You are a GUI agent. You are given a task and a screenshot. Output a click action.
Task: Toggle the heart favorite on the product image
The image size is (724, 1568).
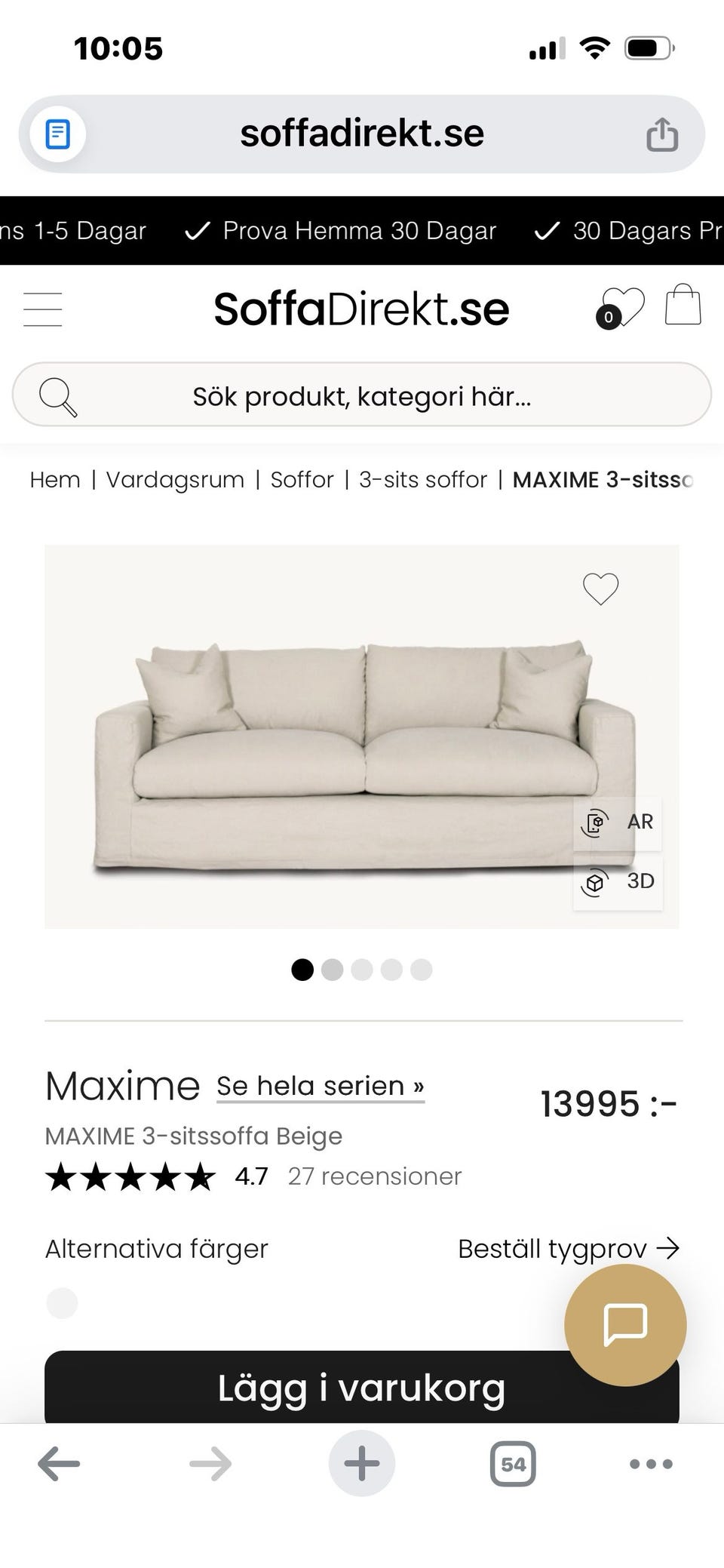(601, 589)
